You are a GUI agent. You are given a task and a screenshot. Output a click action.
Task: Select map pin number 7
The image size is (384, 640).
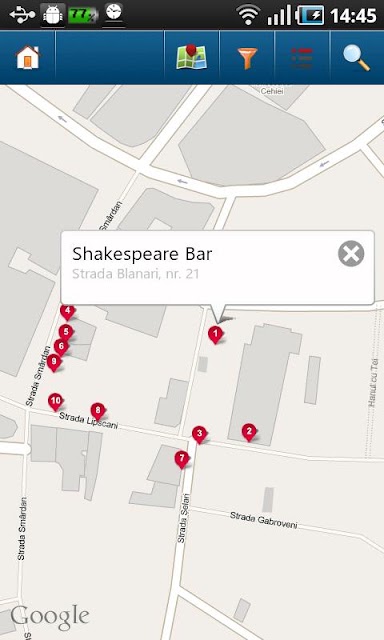182,459
